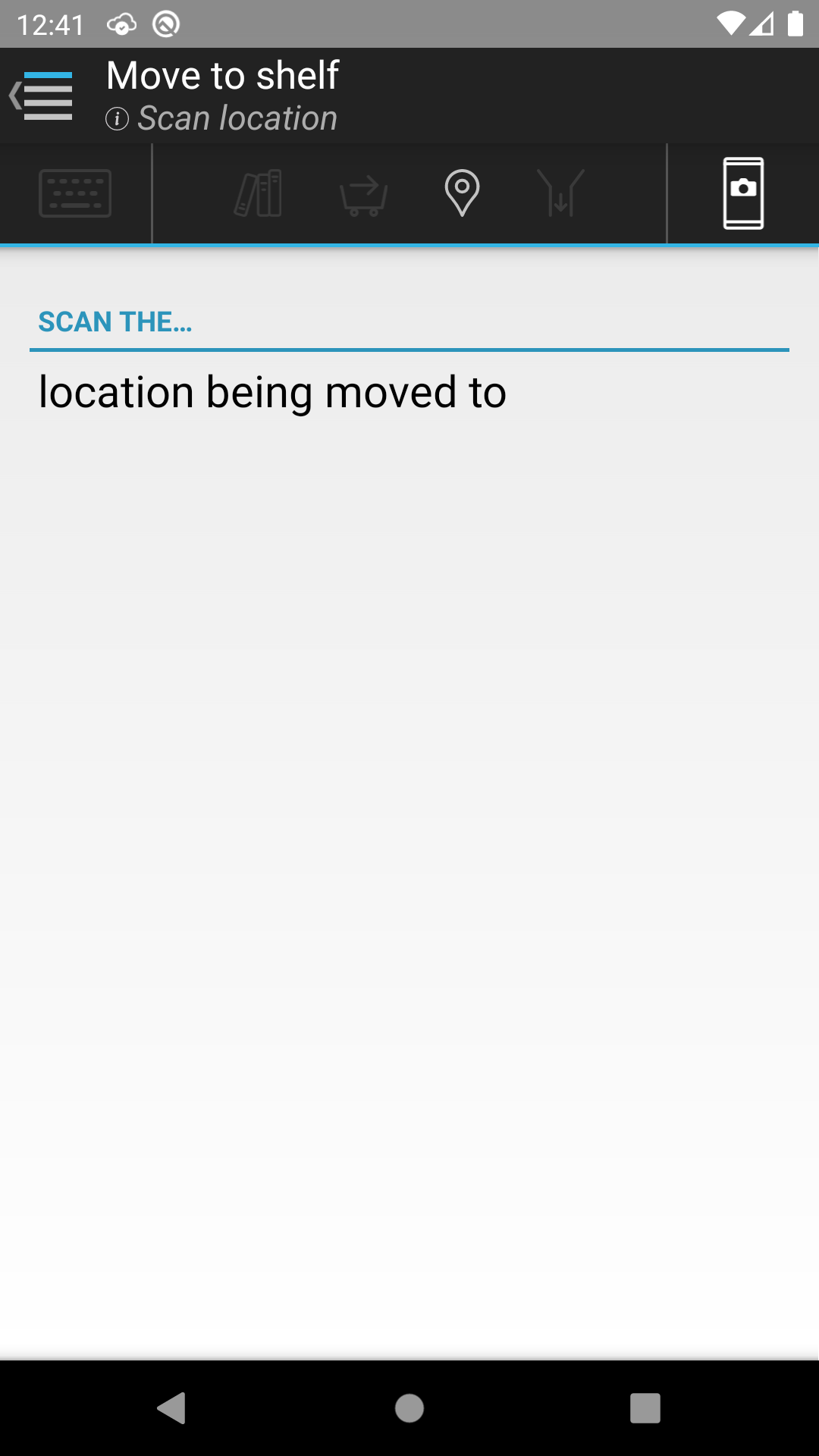The image size is (819, 1456).
Task: Tap the books icon in the toolbar
Action: (x=259, y=193)
